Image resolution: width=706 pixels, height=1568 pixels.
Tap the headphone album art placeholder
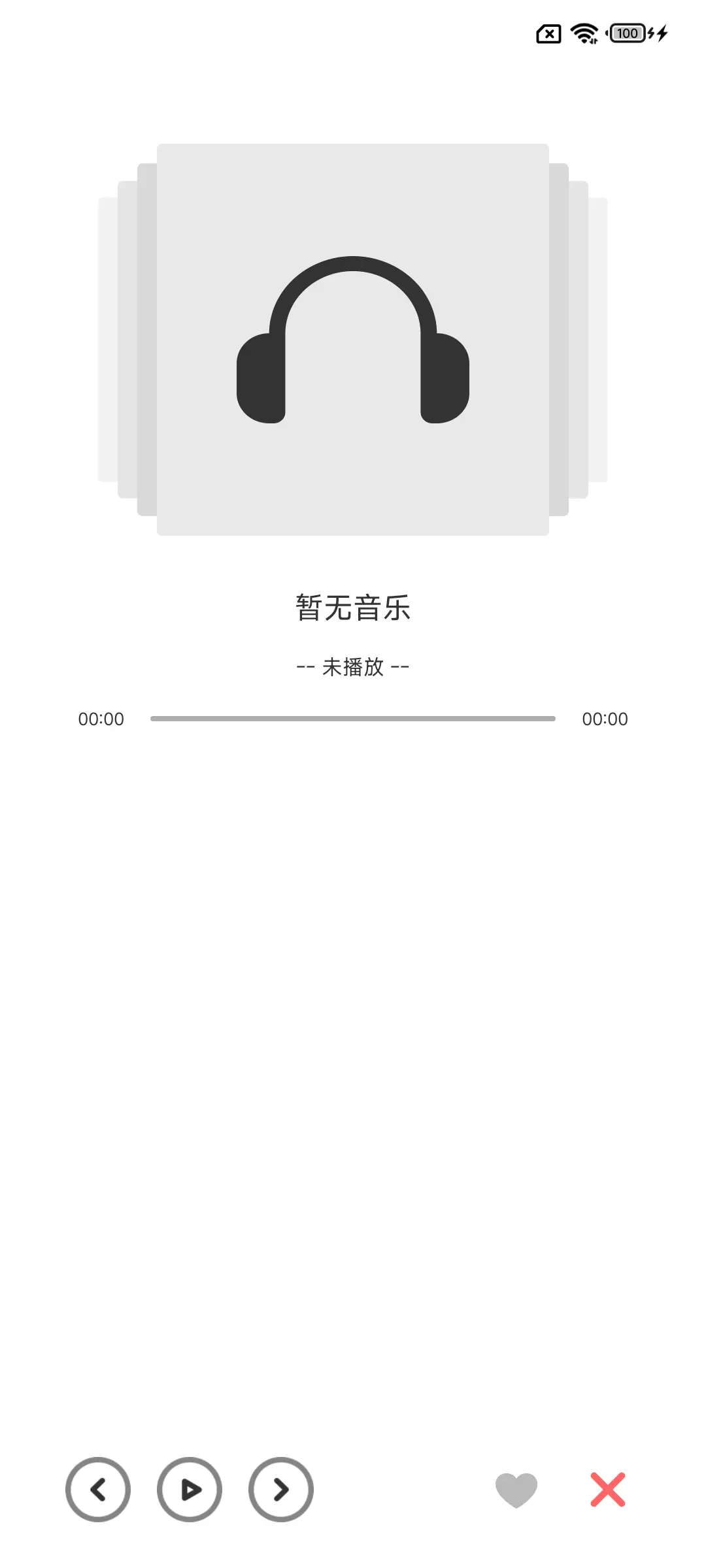353,338
